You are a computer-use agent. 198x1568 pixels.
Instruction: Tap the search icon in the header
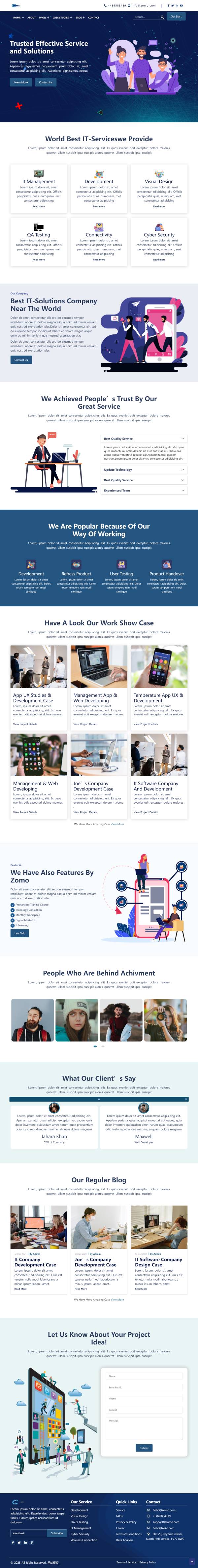(x=162, y=17)
